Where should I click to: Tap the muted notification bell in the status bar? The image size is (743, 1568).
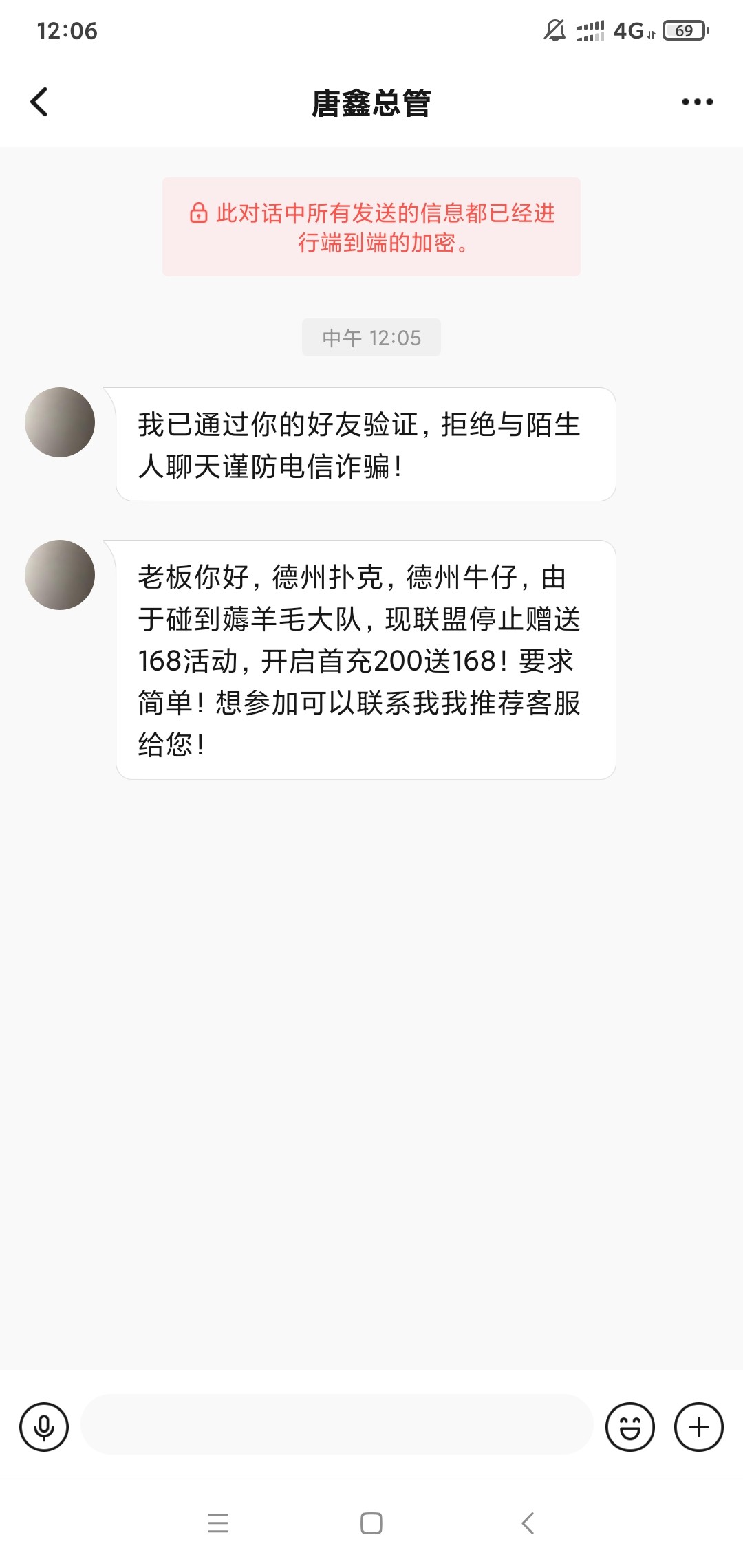coord(554,30)
